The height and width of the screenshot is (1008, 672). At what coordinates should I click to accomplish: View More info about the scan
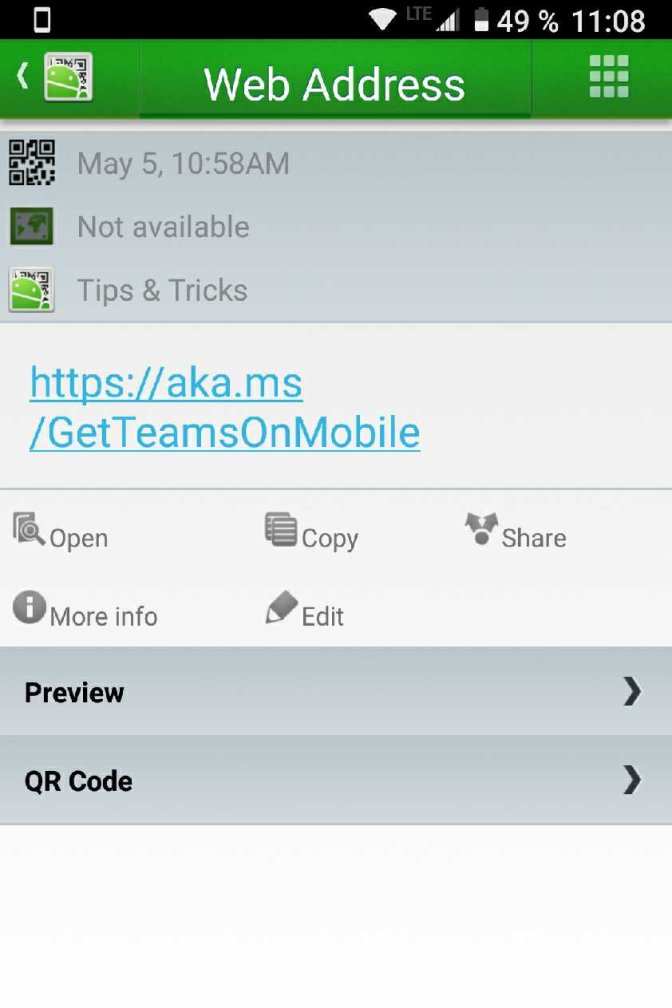click(x=85, y=609)
